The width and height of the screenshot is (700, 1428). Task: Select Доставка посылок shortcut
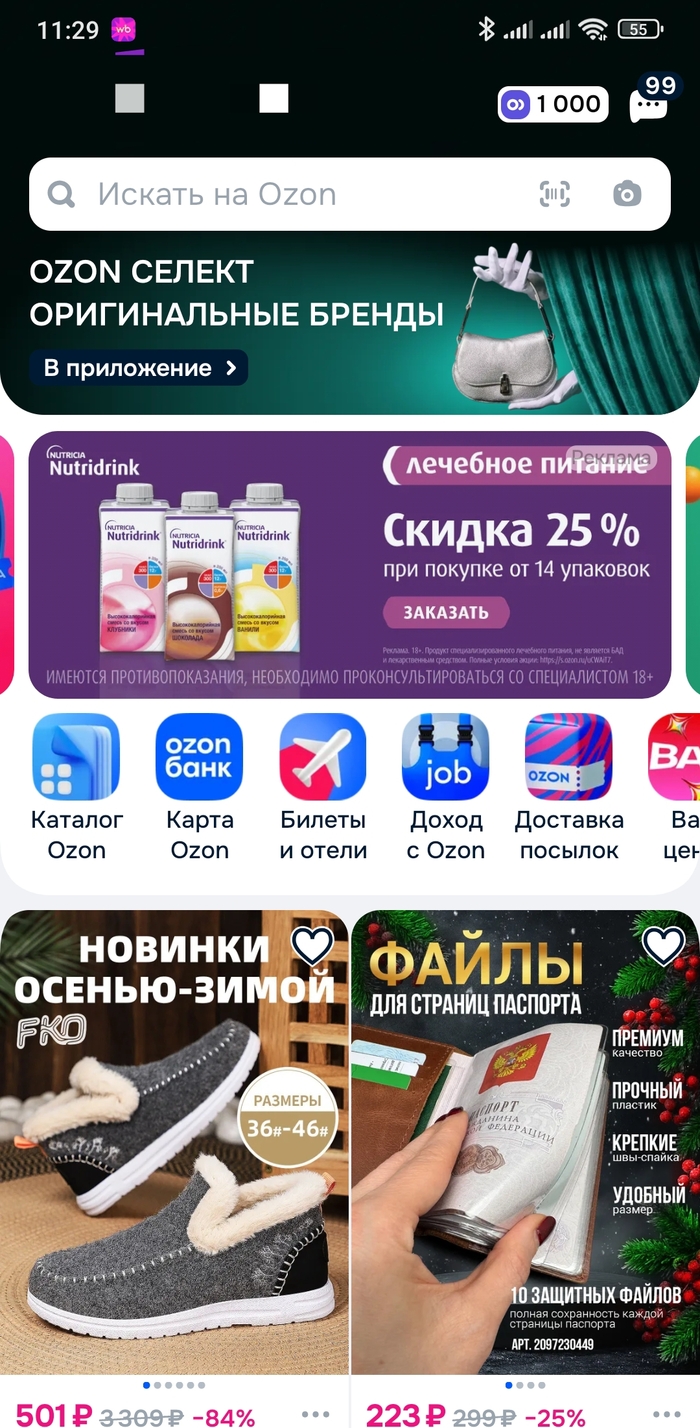[x=568, y=786]
